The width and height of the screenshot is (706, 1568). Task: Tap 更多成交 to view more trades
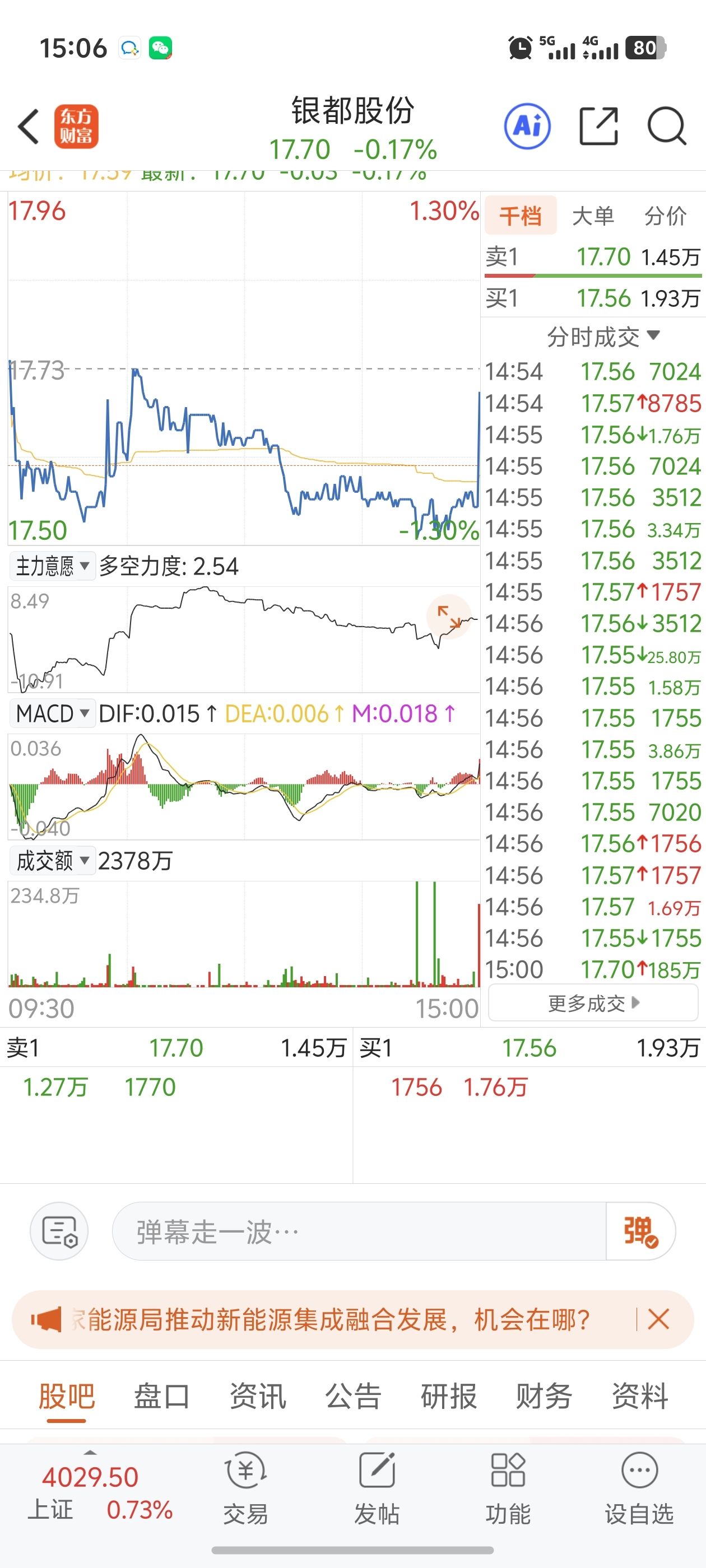click(592, 1002)
